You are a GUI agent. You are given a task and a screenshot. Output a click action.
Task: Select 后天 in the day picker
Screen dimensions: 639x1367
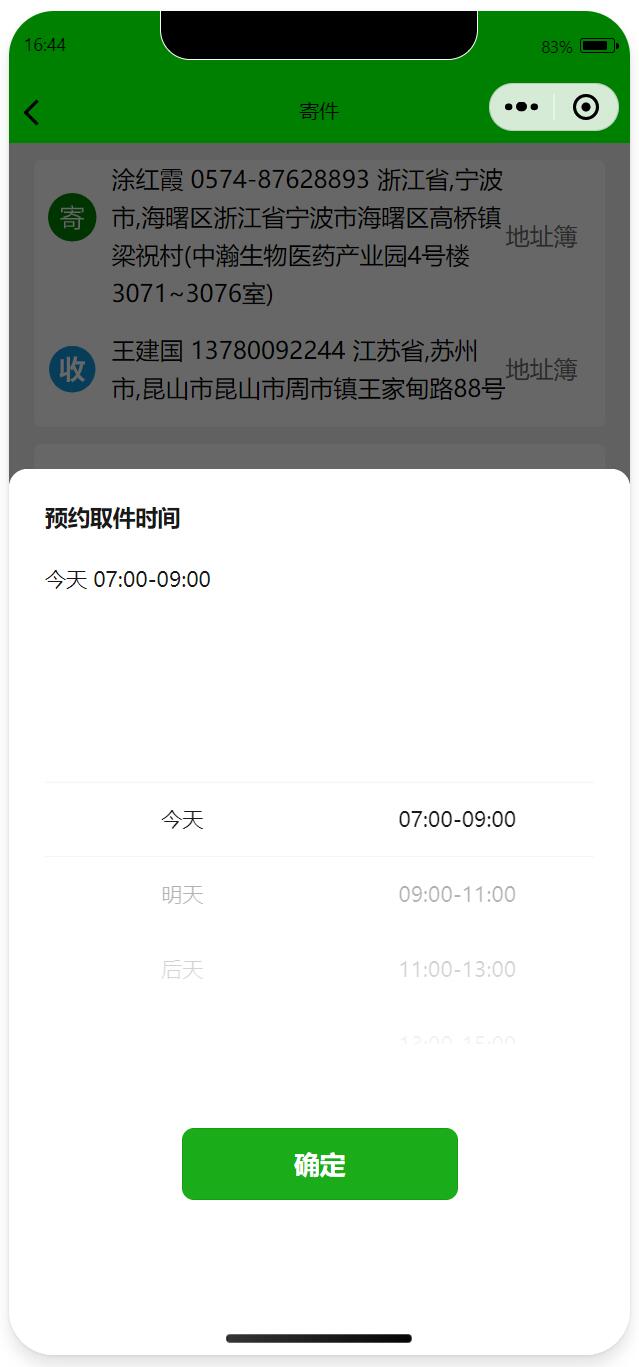[182, 969]
